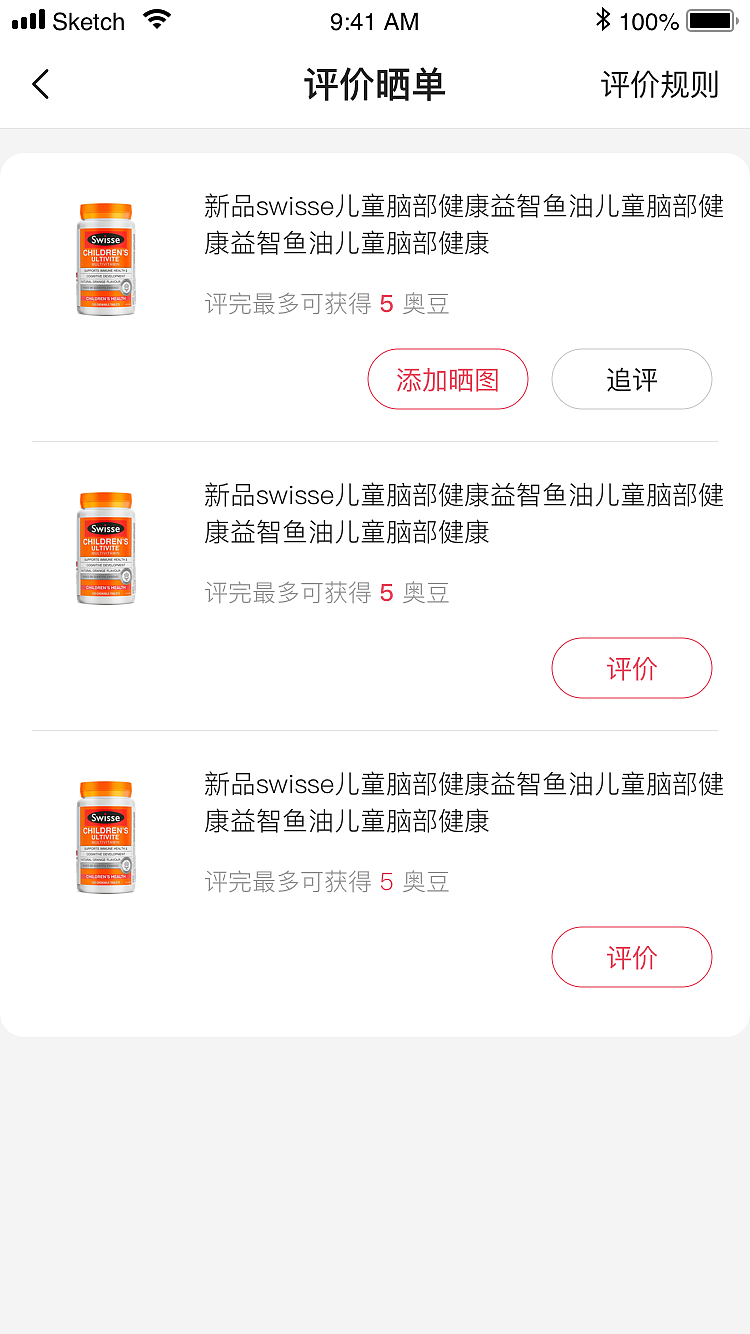Viewport: 750px width, 1334px height.
Task: Tap 评价 on the third product
Action: click(631, 957)
